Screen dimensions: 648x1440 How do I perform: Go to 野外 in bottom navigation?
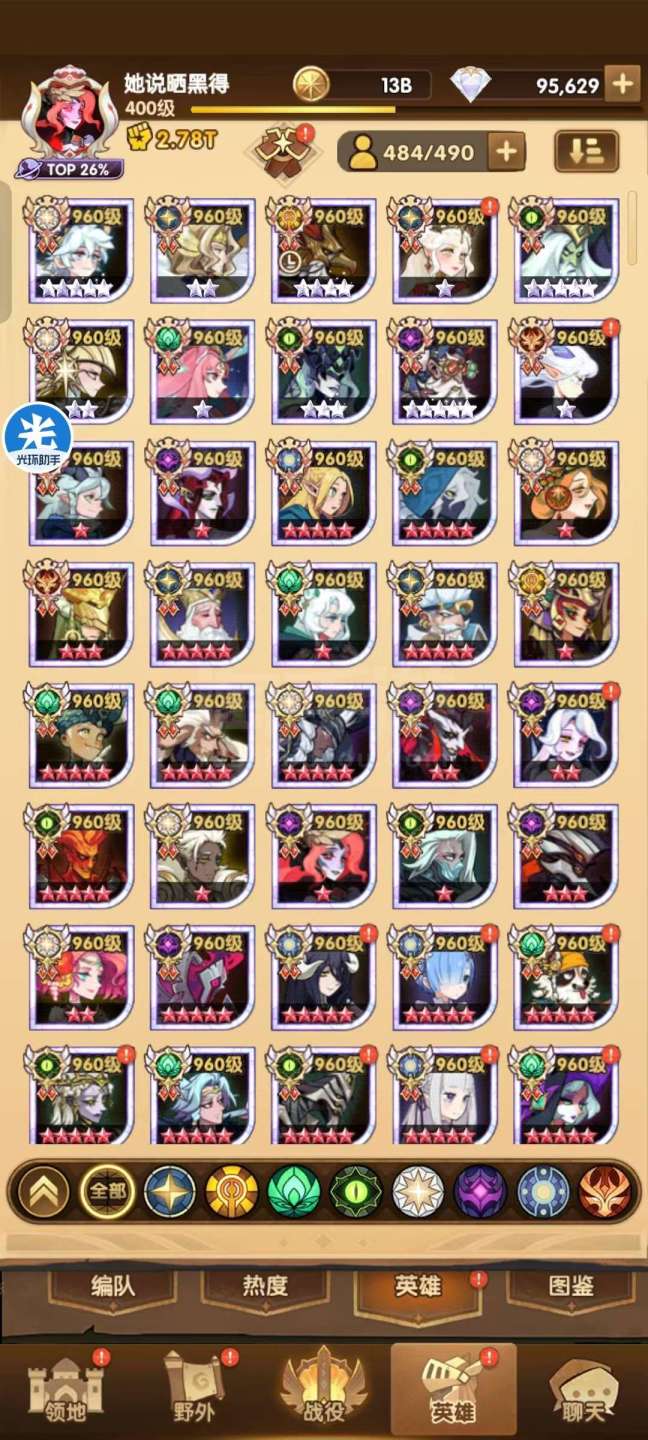pyautogui.click(x=195, y=1391)
